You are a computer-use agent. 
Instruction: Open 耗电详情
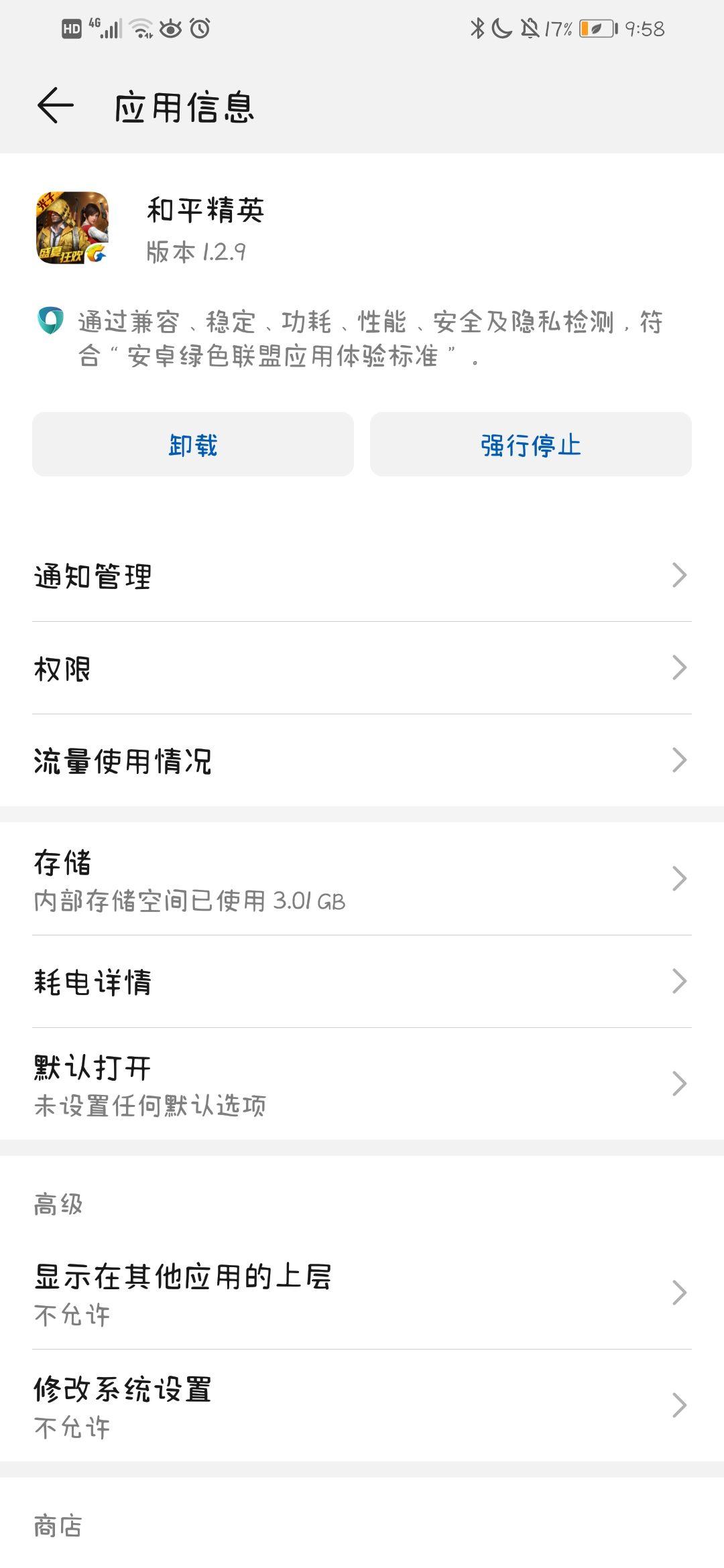(362, 982)
